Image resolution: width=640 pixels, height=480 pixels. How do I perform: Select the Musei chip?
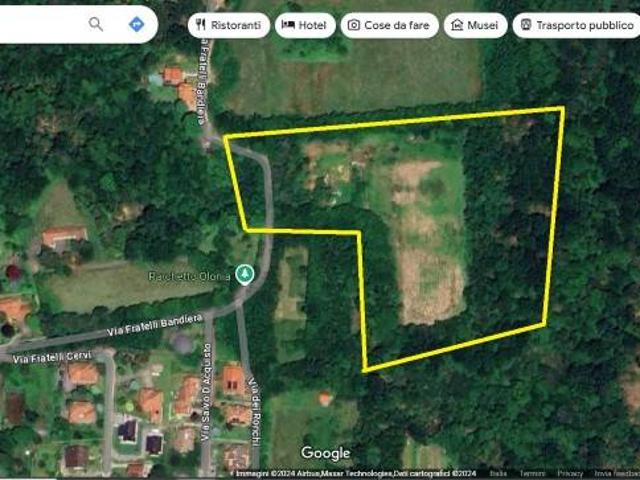click(x=474, y=25)
